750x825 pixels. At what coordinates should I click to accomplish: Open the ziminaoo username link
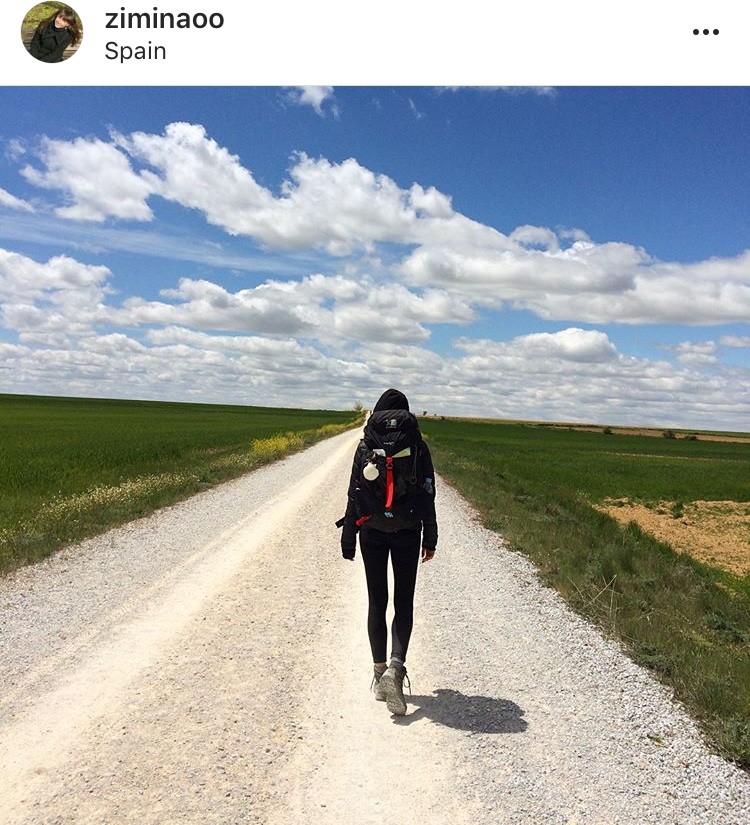(164, 18)
